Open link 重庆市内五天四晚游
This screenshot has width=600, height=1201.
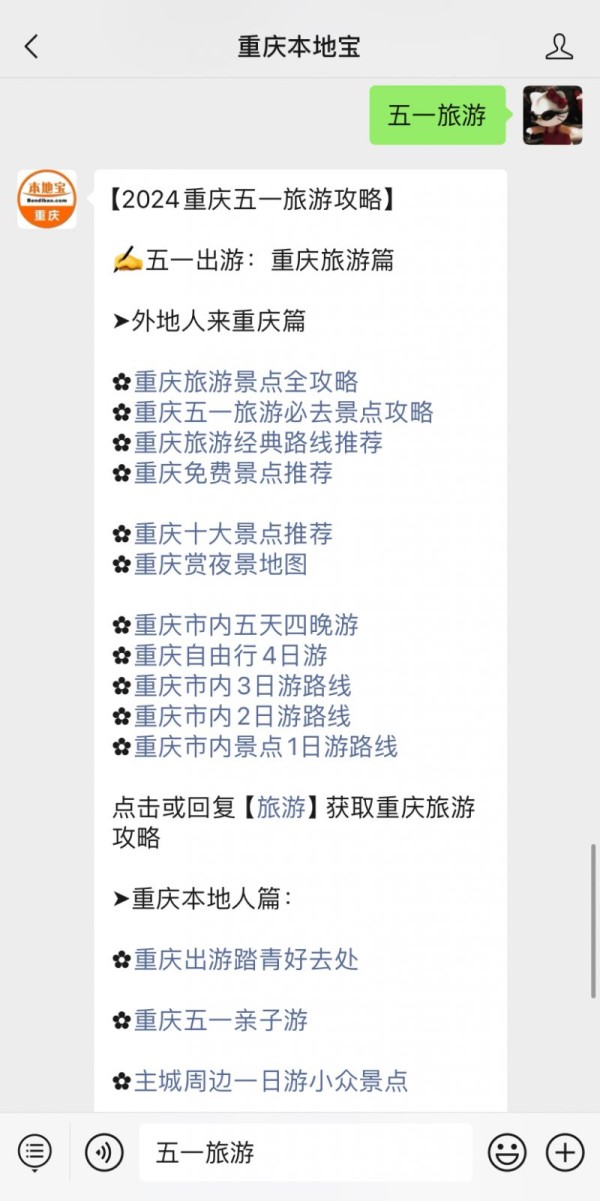(246, 626)
